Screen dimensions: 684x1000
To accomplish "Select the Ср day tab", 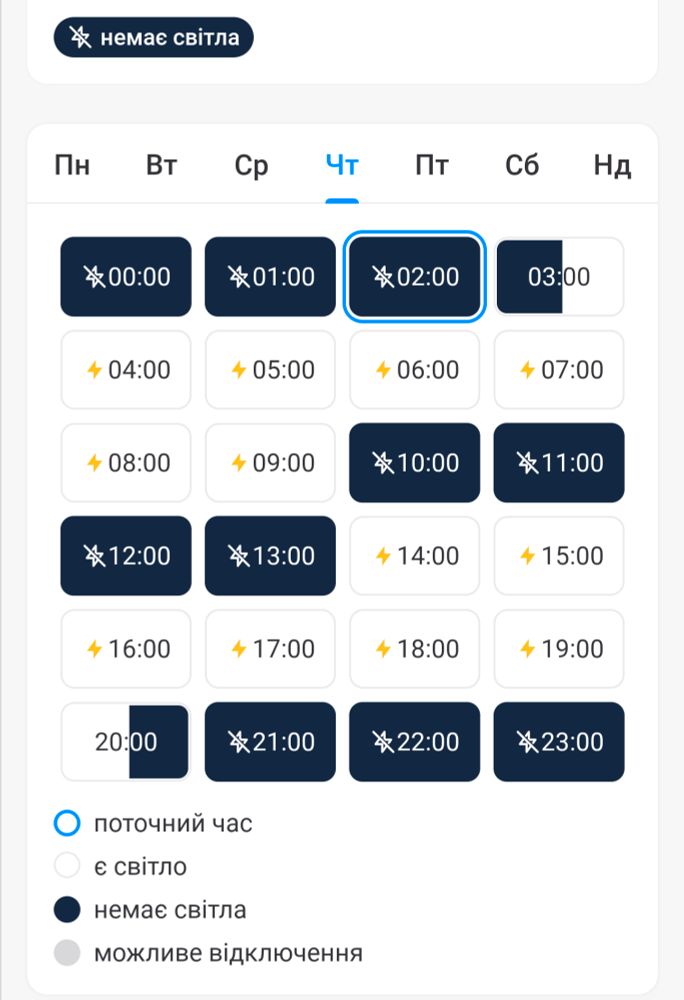I will pyautogui.click(x=252, y=165).
